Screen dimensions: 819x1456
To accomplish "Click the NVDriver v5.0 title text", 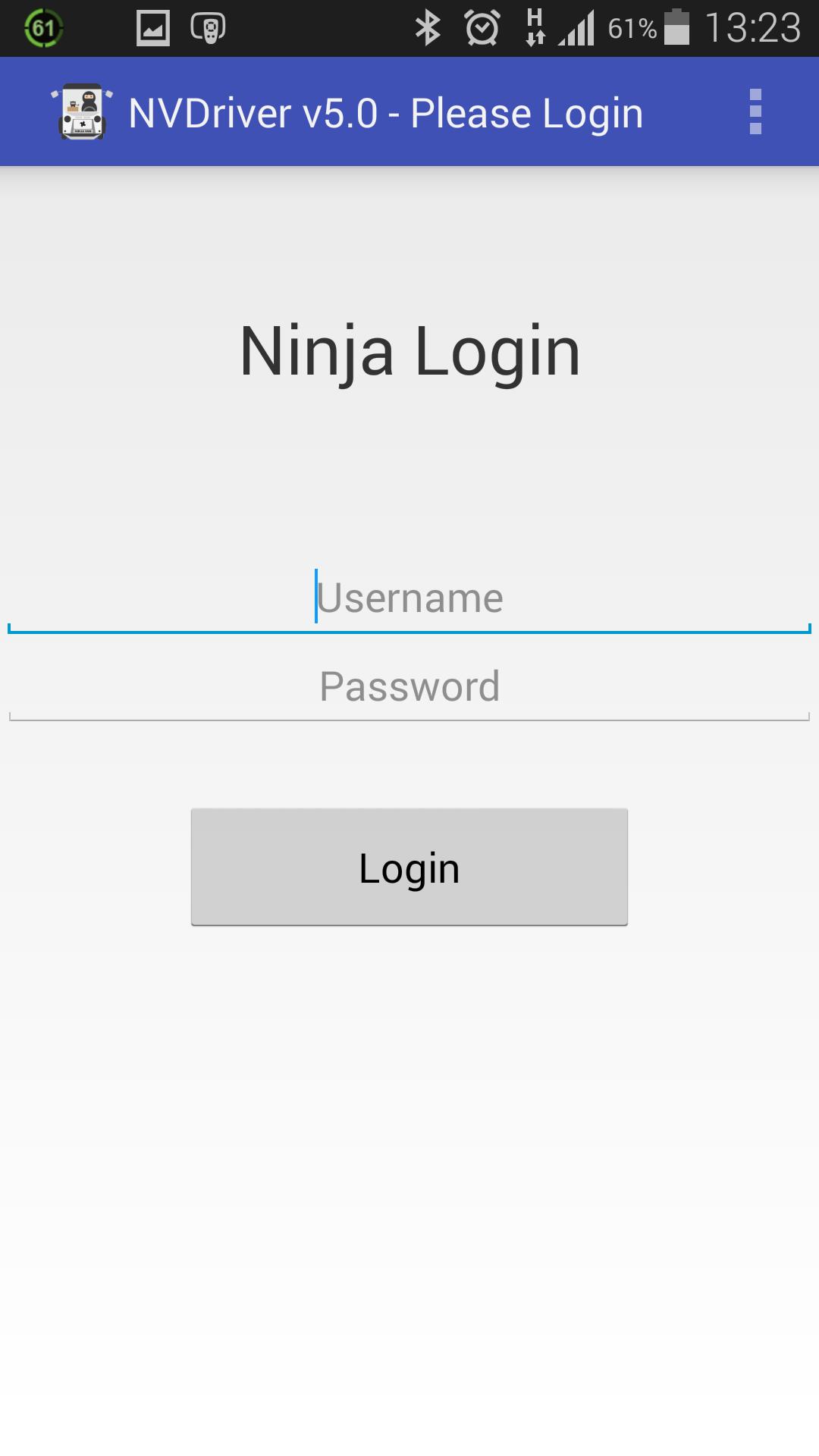I will point(384,111).
